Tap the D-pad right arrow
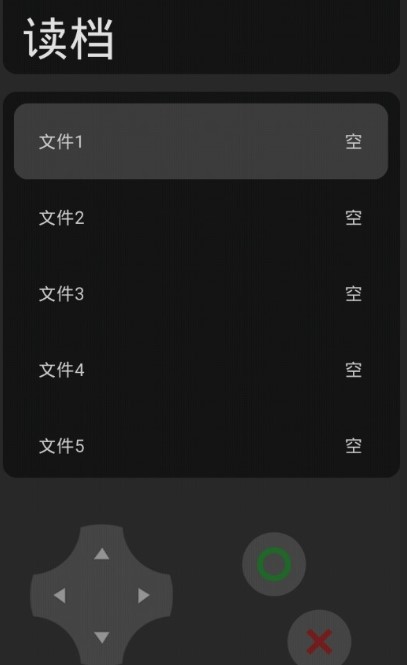The height and width of the screenshot is (665, 407). point(144,595)
